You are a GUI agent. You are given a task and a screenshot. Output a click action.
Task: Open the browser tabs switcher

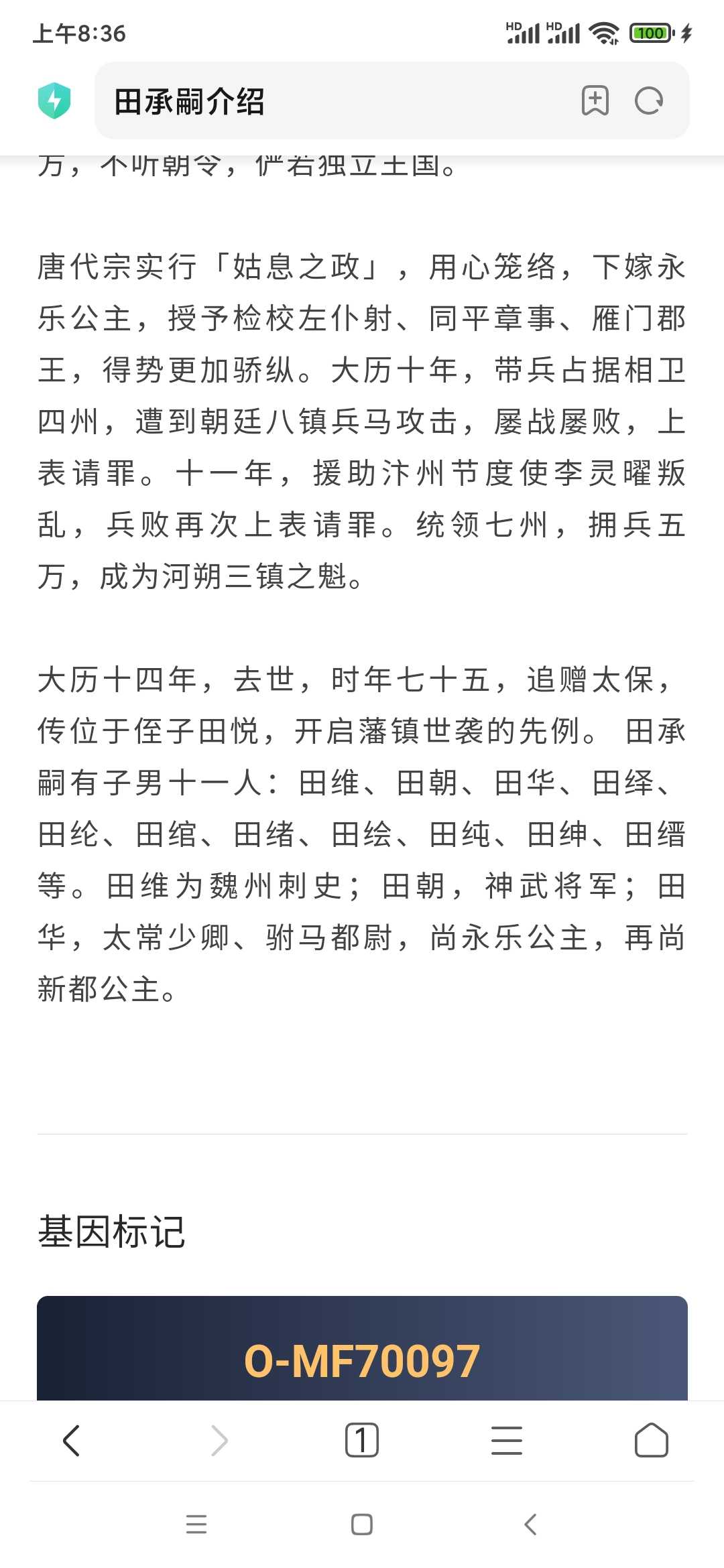(x=362, y=1441)
